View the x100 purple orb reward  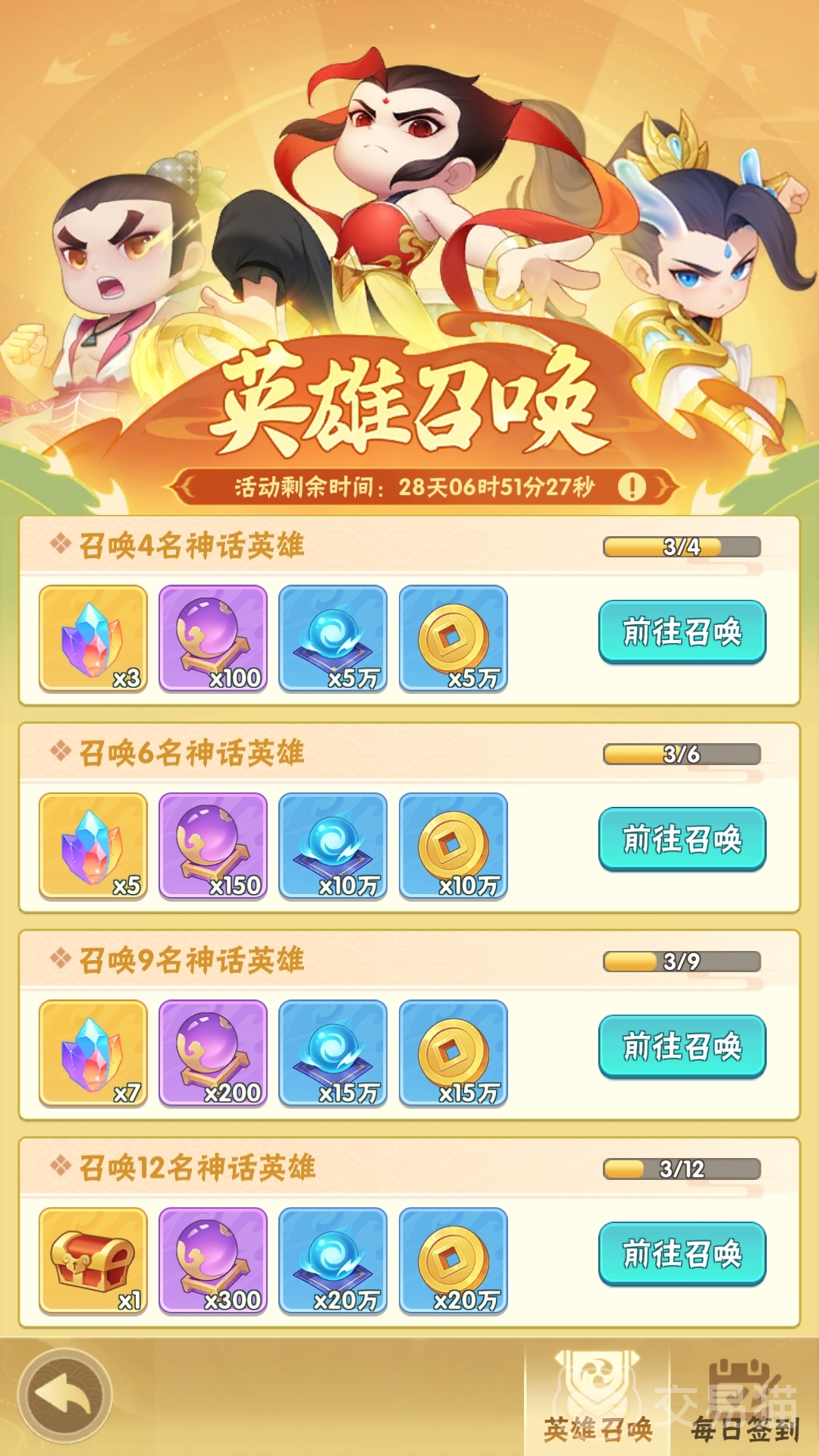point(213,639)
